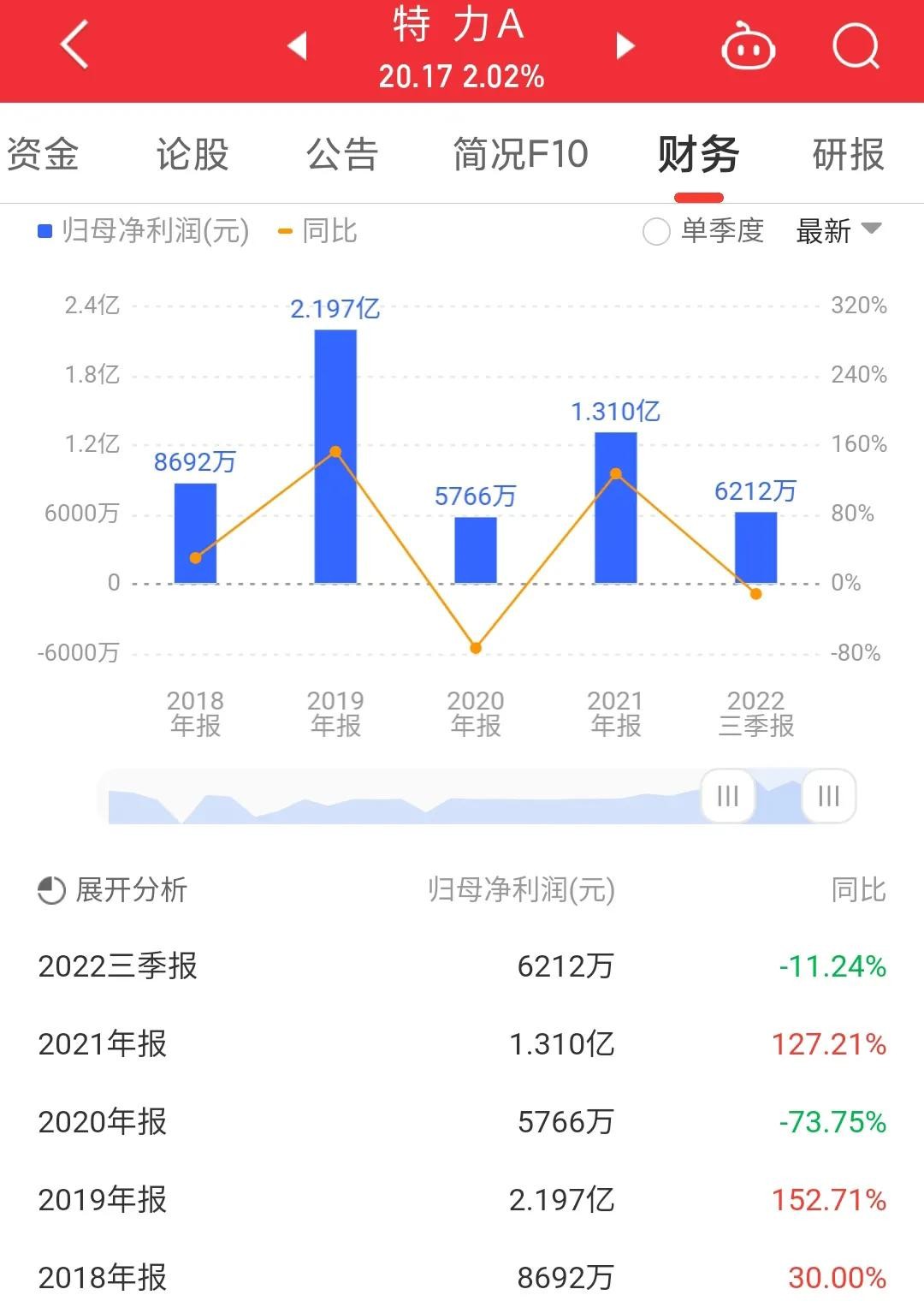Switch to the 资金 tab
The height and width of the screenshot is (1307, 924).
tap(43, 155)
